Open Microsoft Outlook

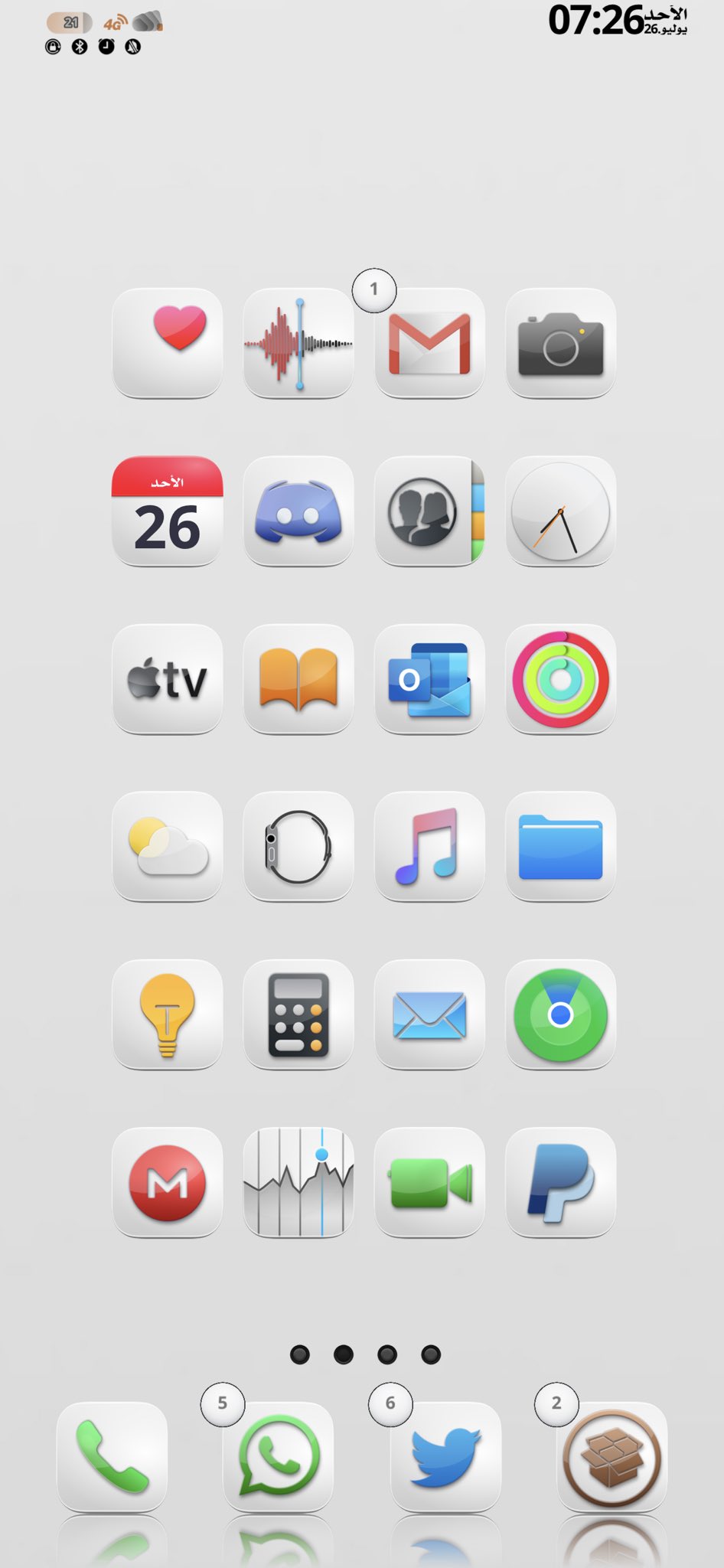pos(429,678)
